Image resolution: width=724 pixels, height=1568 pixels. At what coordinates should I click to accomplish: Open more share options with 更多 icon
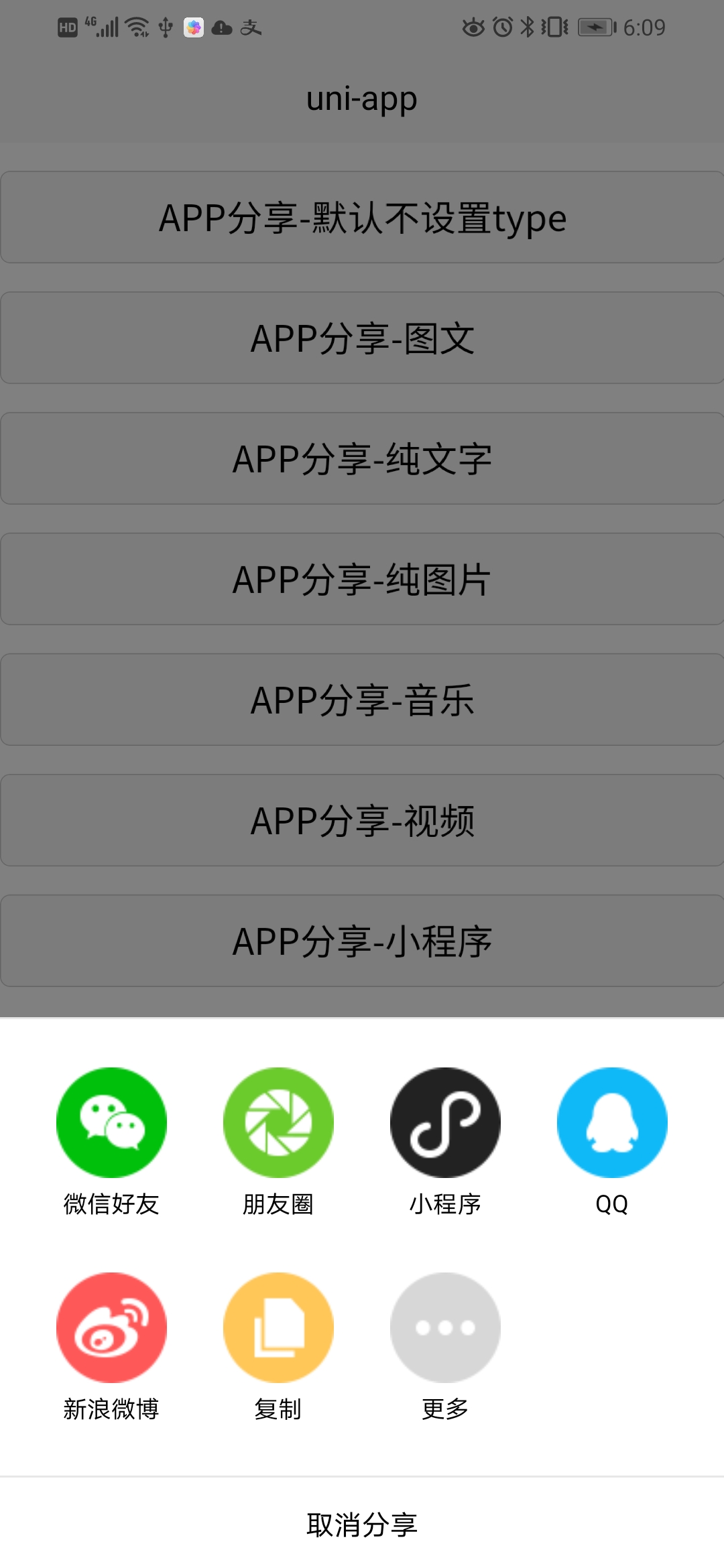[x=444, y=1329]
